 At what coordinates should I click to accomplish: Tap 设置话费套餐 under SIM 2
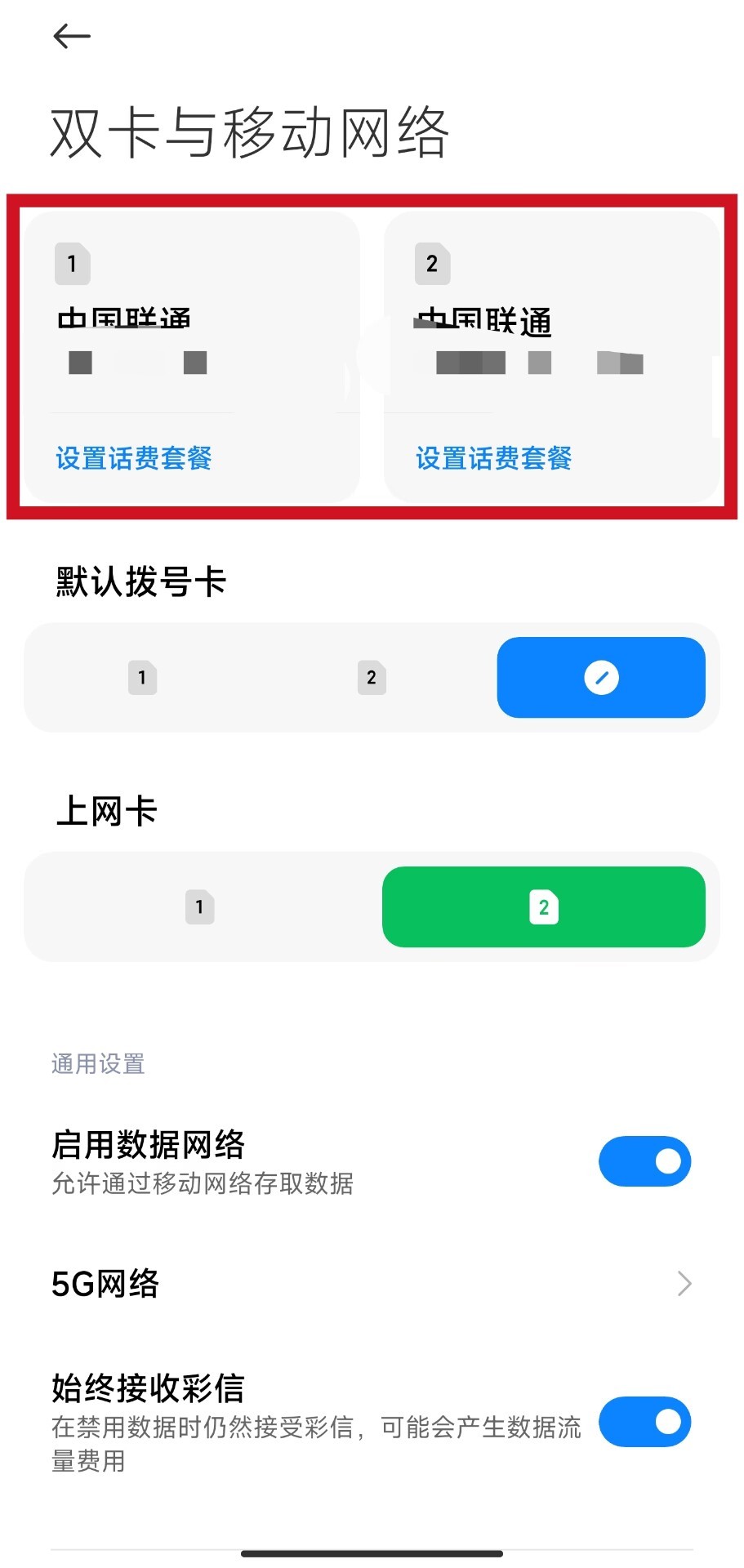pyautogui.click(x=494, y=458)
